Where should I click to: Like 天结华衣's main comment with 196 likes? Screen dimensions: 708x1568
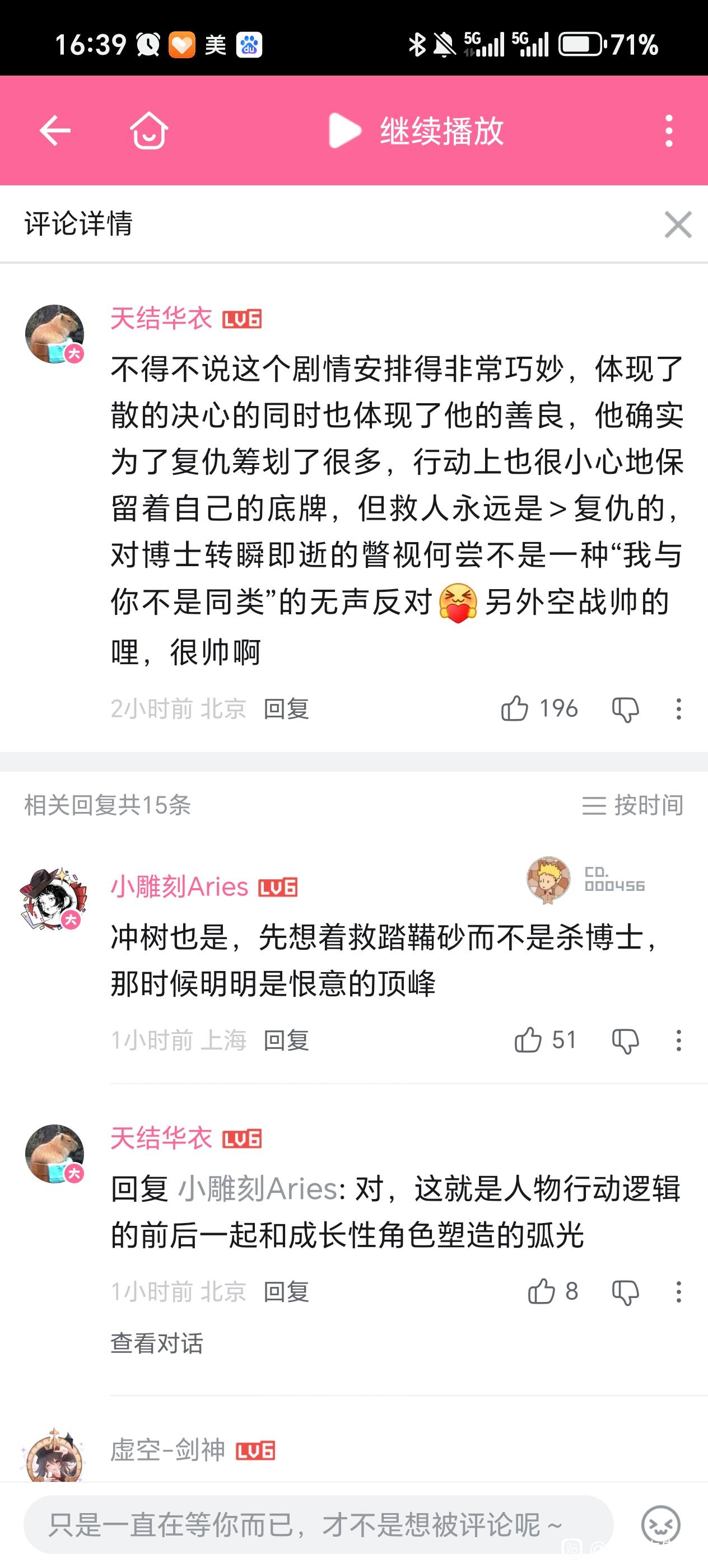514,708
